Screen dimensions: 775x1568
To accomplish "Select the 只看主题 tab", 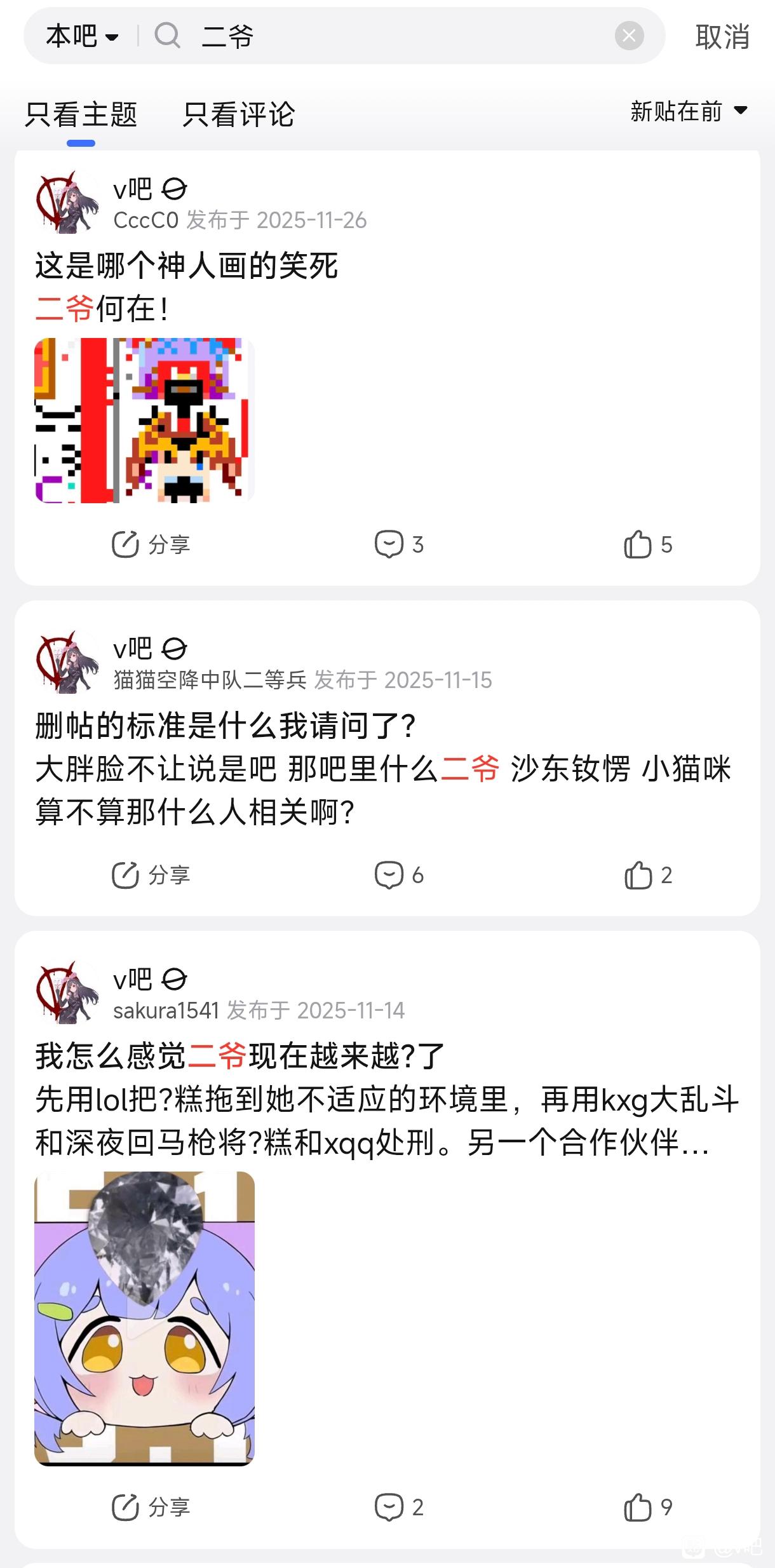I will click(81, 114).
